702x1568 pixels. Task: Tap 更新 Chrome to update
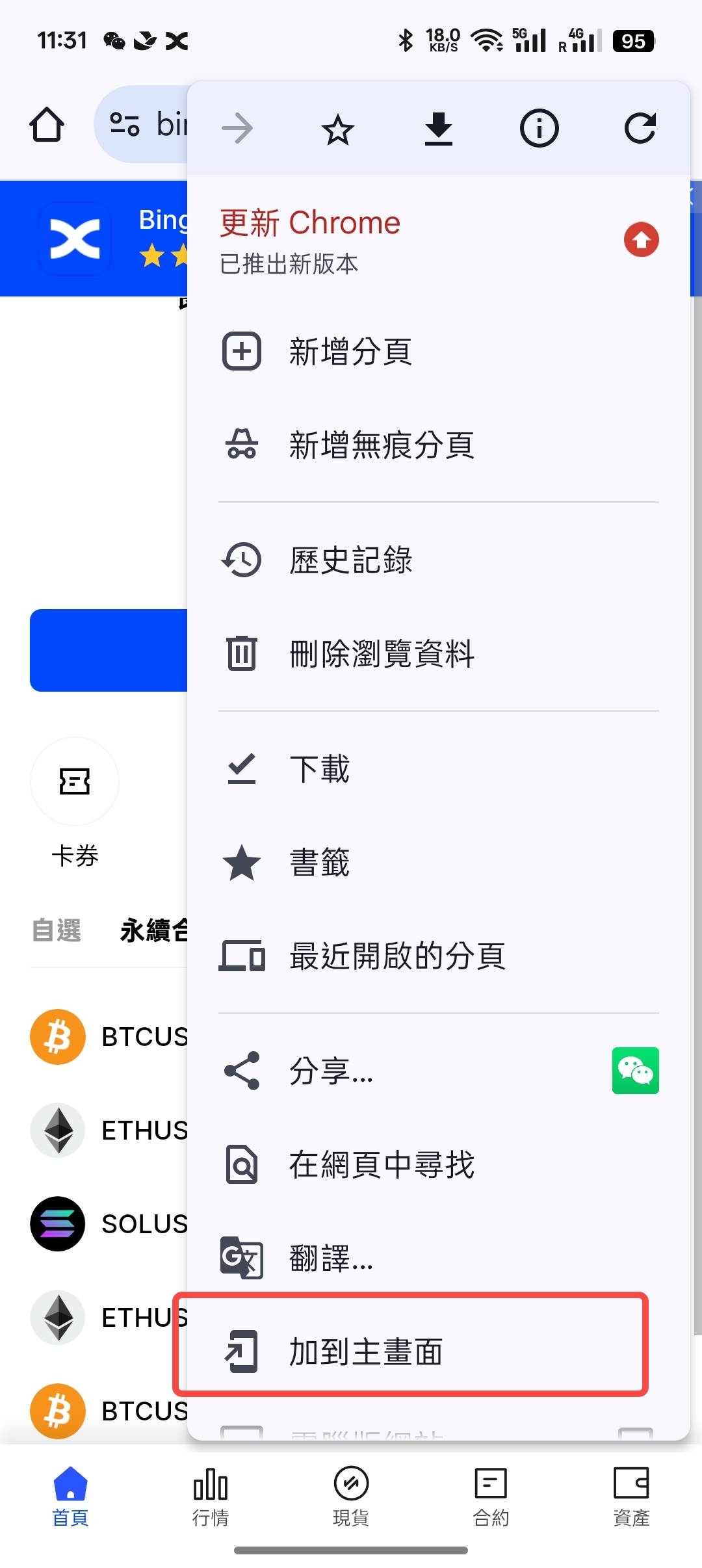click(x=308, y=222)
